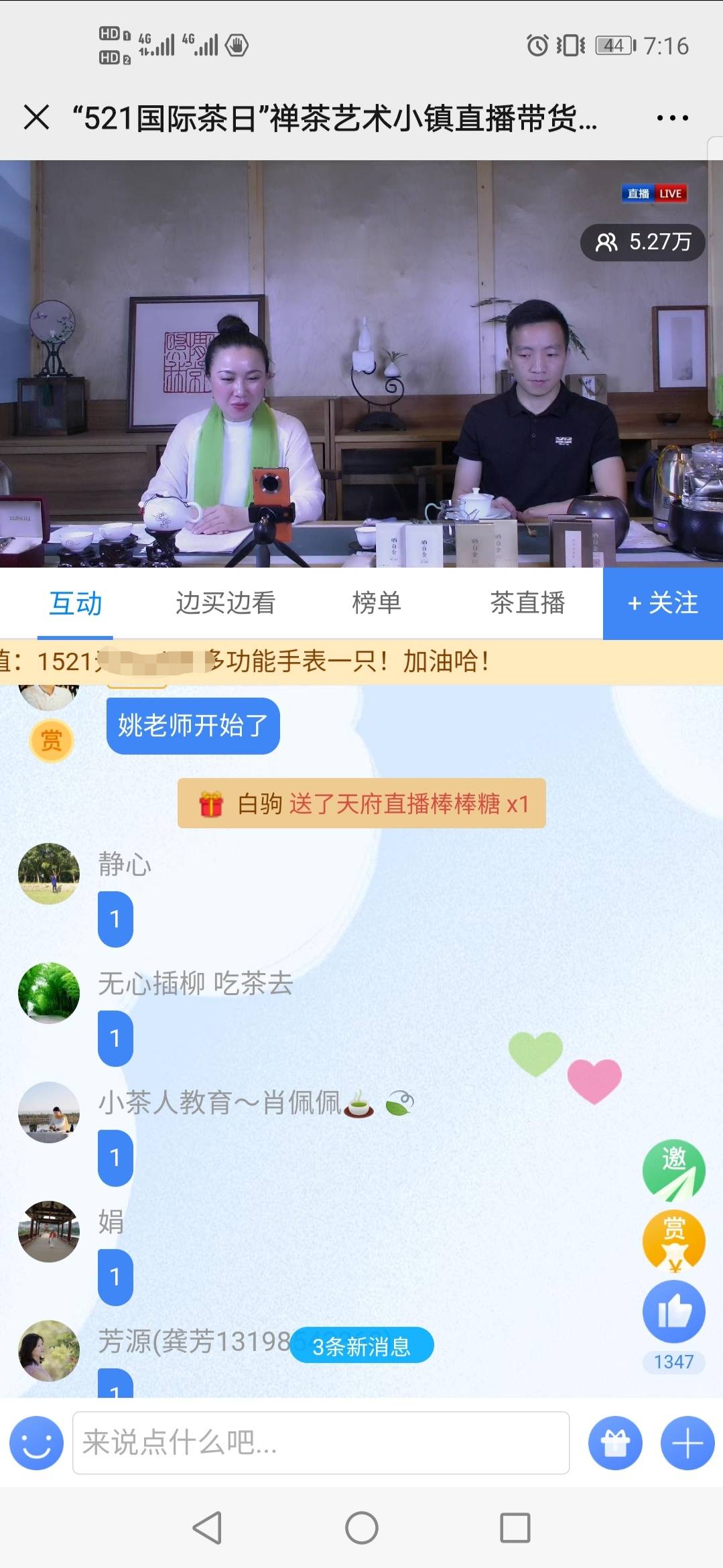Image resolution: width=723 pixels, height=1568 pixels.
Task: Follow the channel with + 关注
Action: point(663,603)
